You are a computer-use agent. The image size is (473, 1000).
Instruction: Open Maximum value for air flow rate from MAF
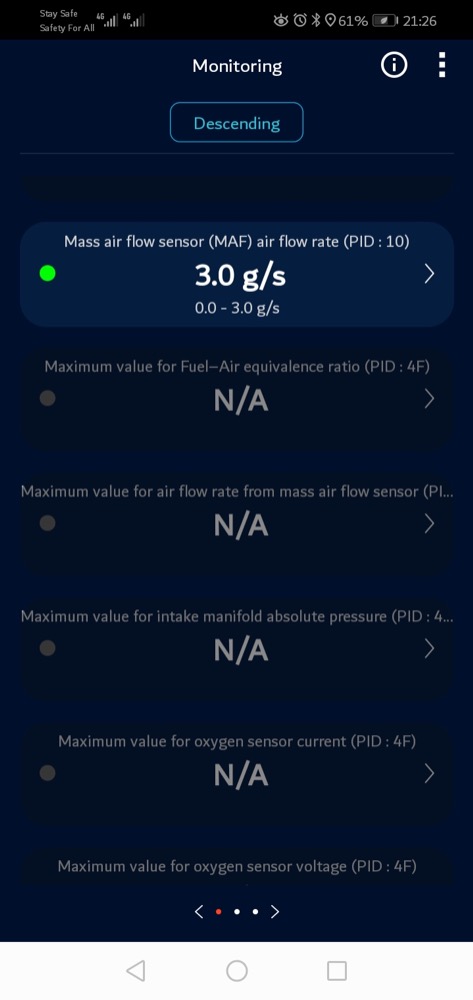tap(237, 524)
